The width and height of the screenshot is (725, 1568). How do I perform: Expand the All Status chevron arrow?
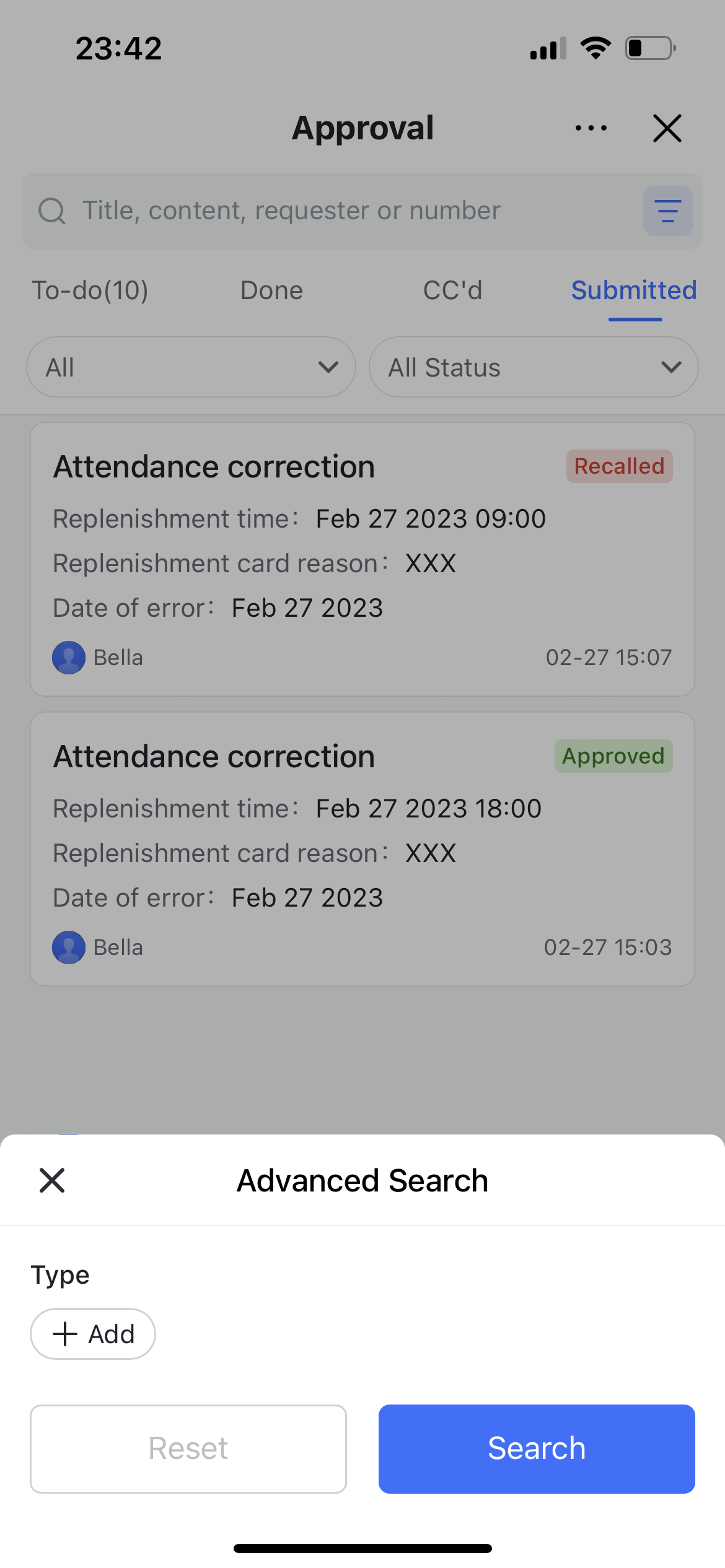coord(671,367)
